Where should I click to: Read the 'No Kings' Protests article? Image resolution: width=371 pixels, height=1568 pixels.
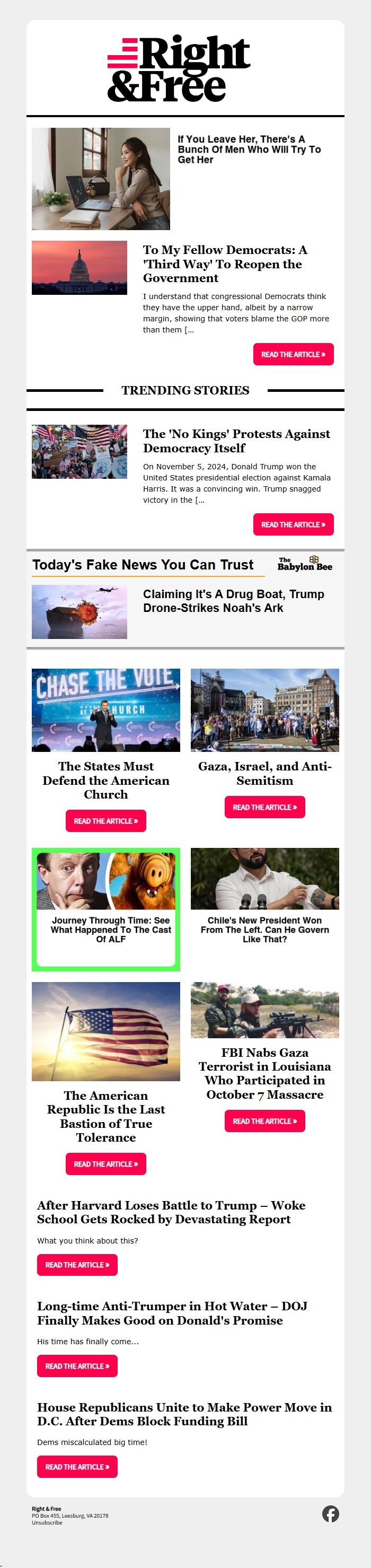click(293, 524)
